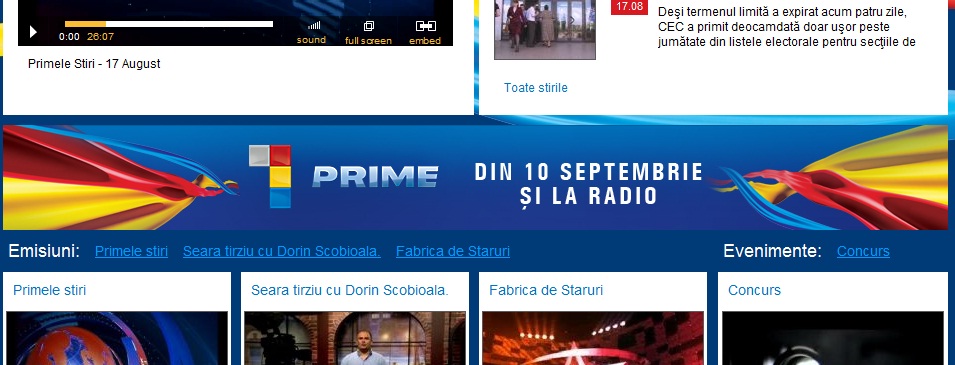
Task: Seek along the video progress bar
Action: (x=169, y=24)
